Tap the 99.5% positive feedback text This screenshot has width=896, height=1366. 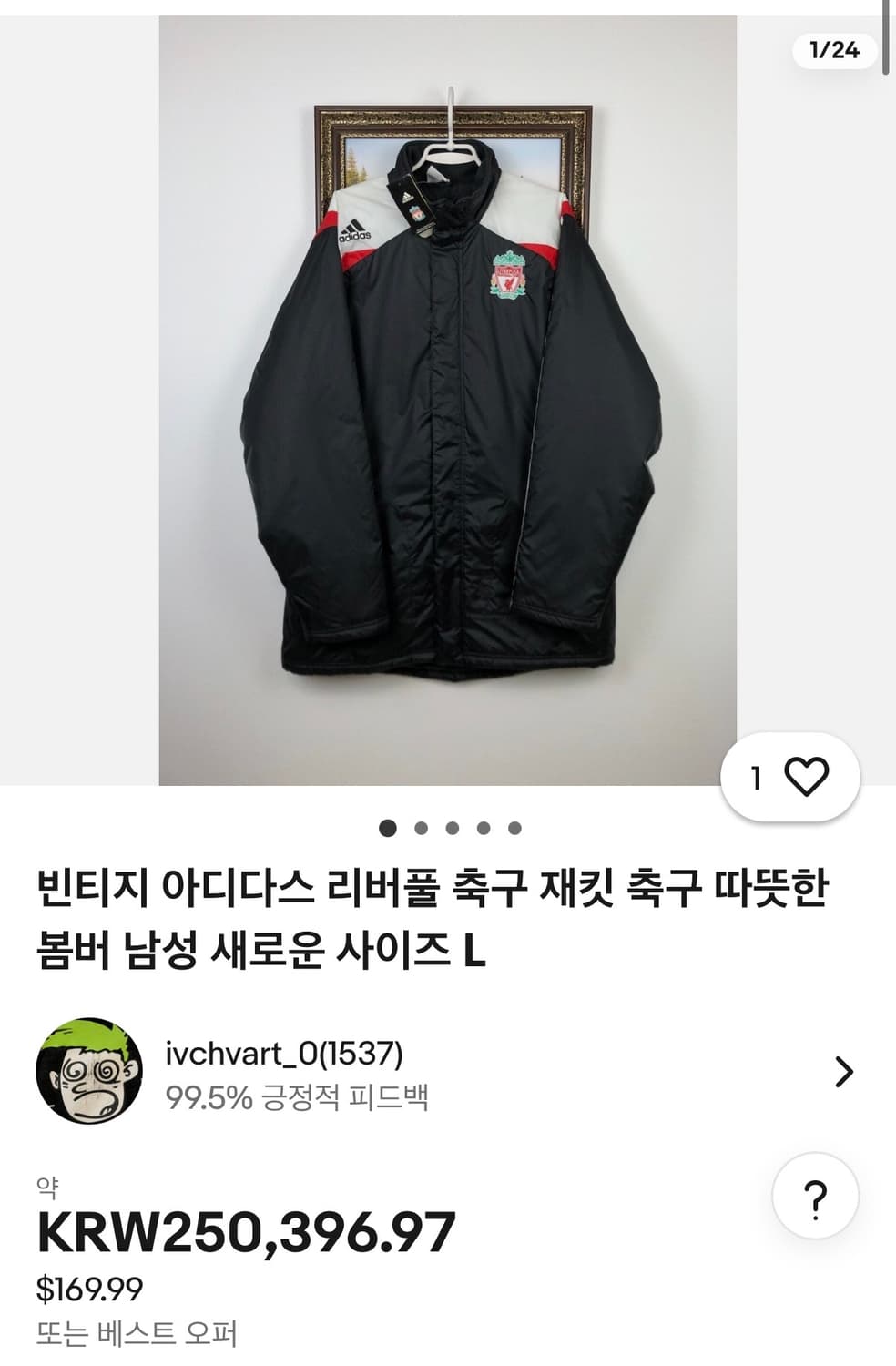[299, 1101]
